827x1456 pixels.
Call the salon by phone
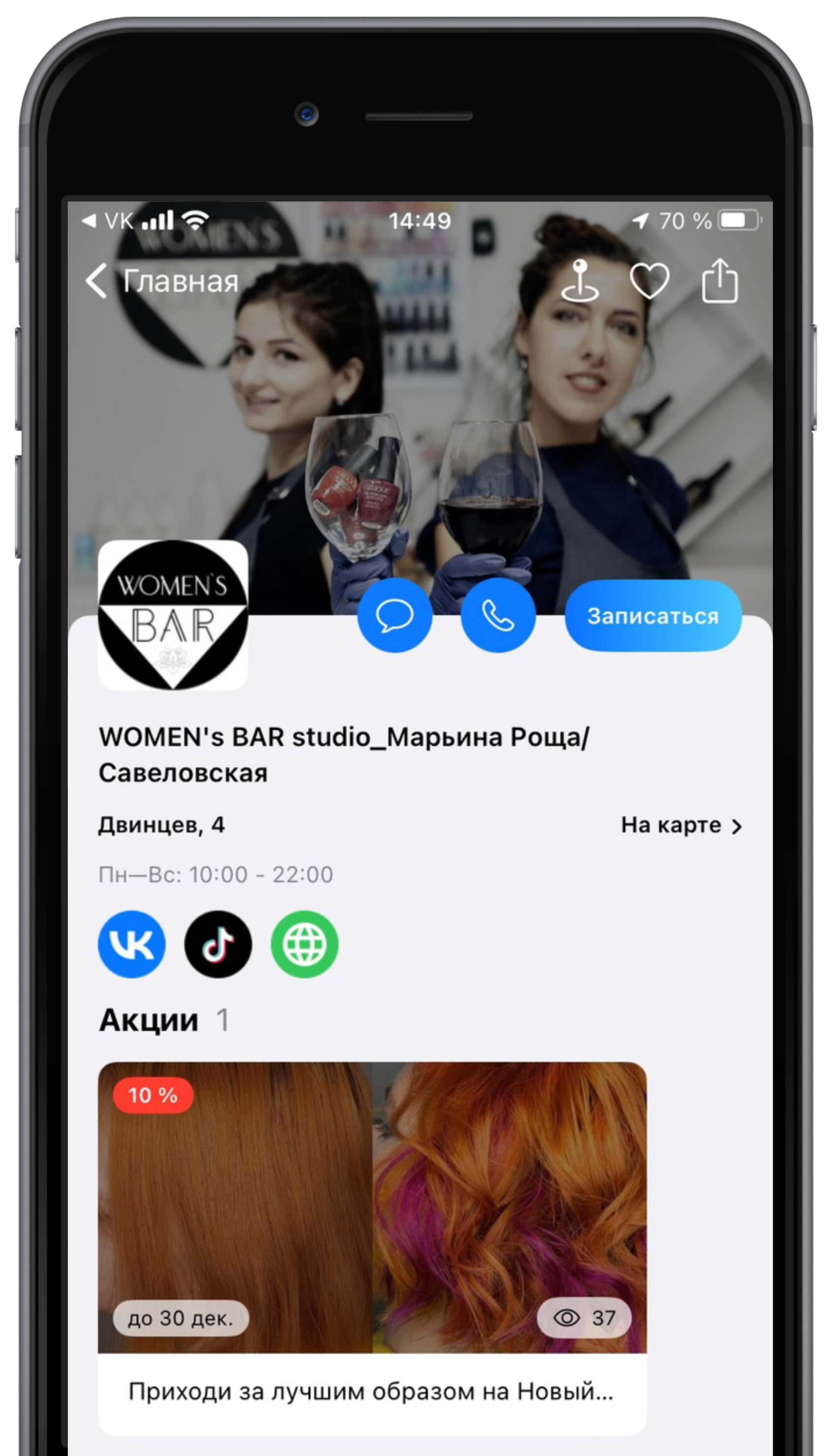coord(498,616)
